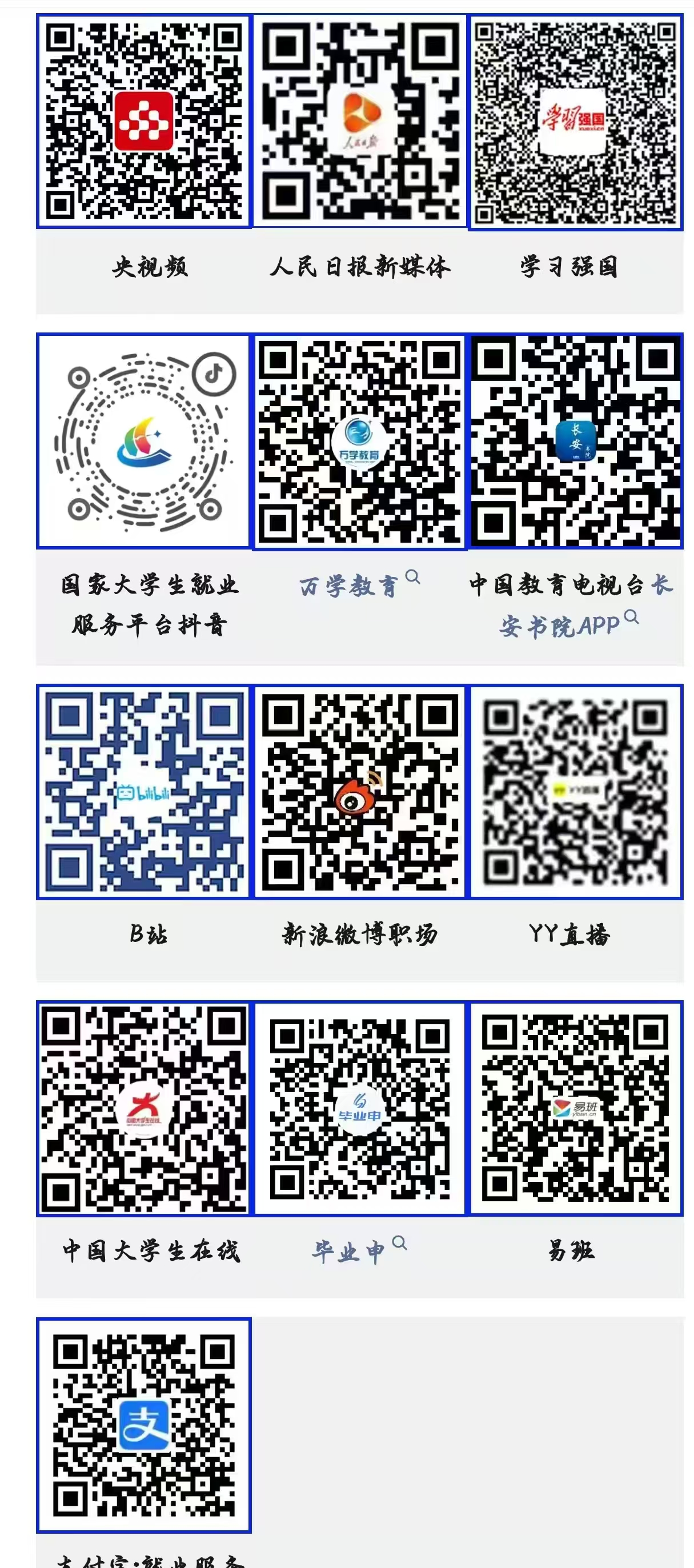Open the 万学教育 search link
694x1568 pixels.
358,586
